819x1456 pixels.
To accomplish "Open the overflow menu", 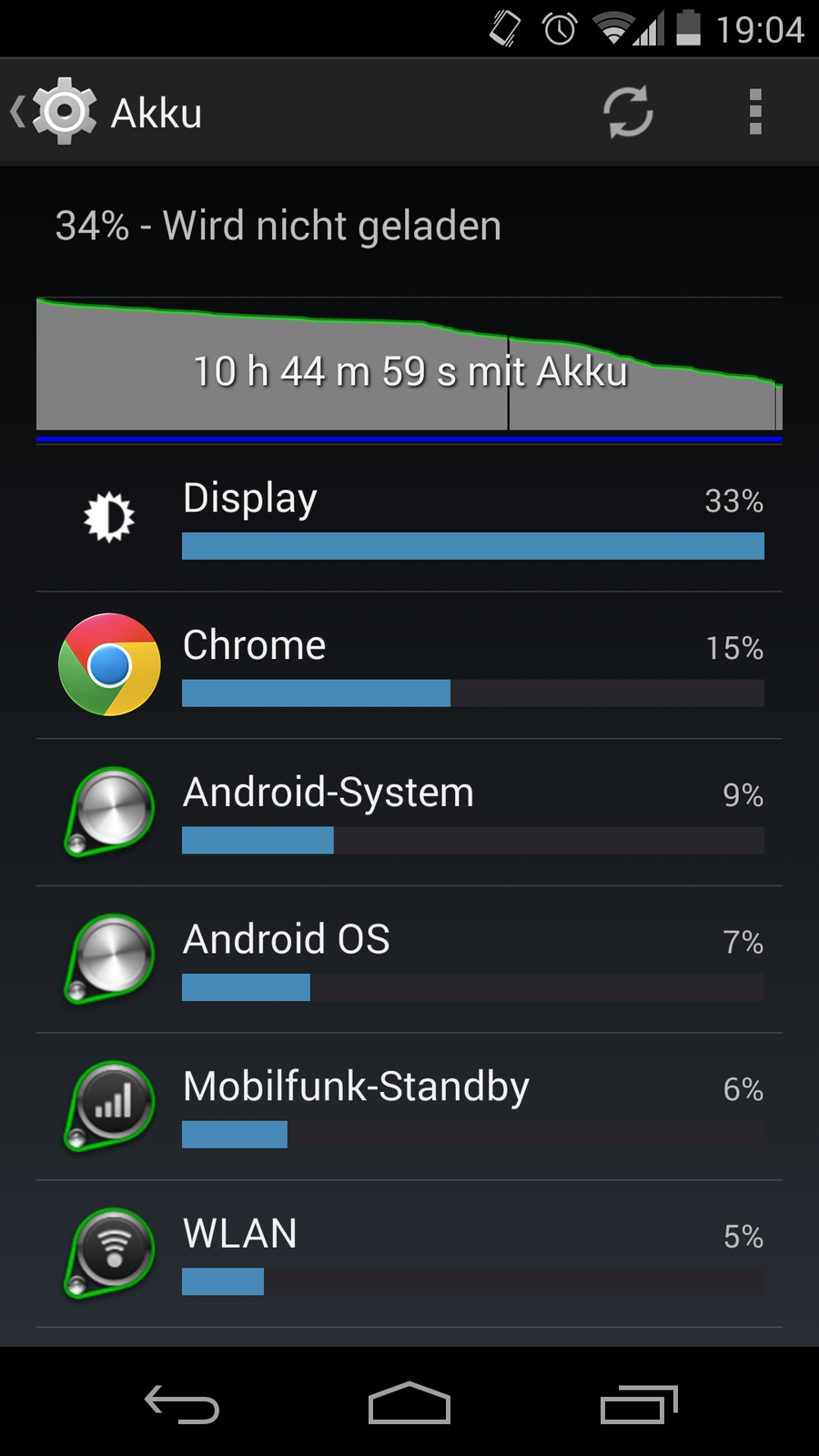I will 754,113.
